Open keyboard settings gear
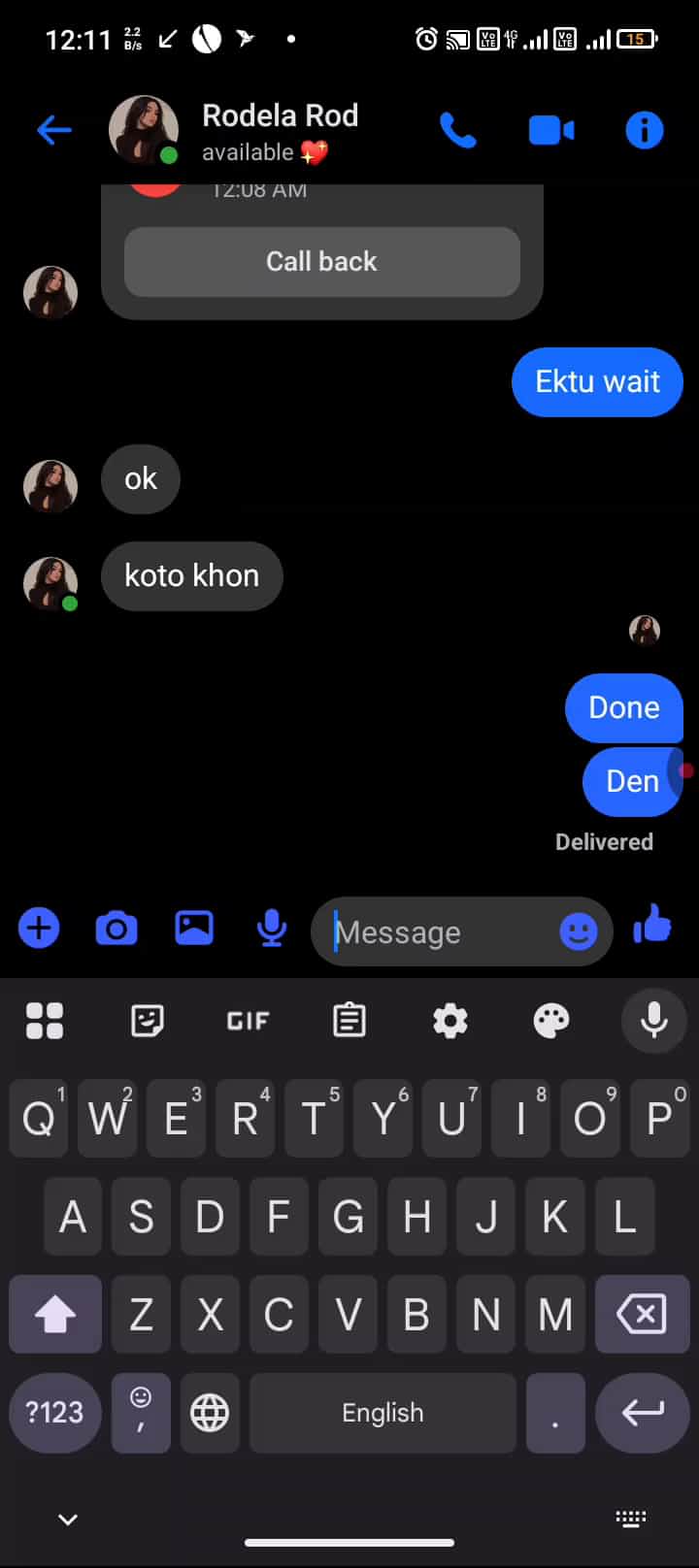This screenshot has width=699, height=1568. tap(450, 1021)
